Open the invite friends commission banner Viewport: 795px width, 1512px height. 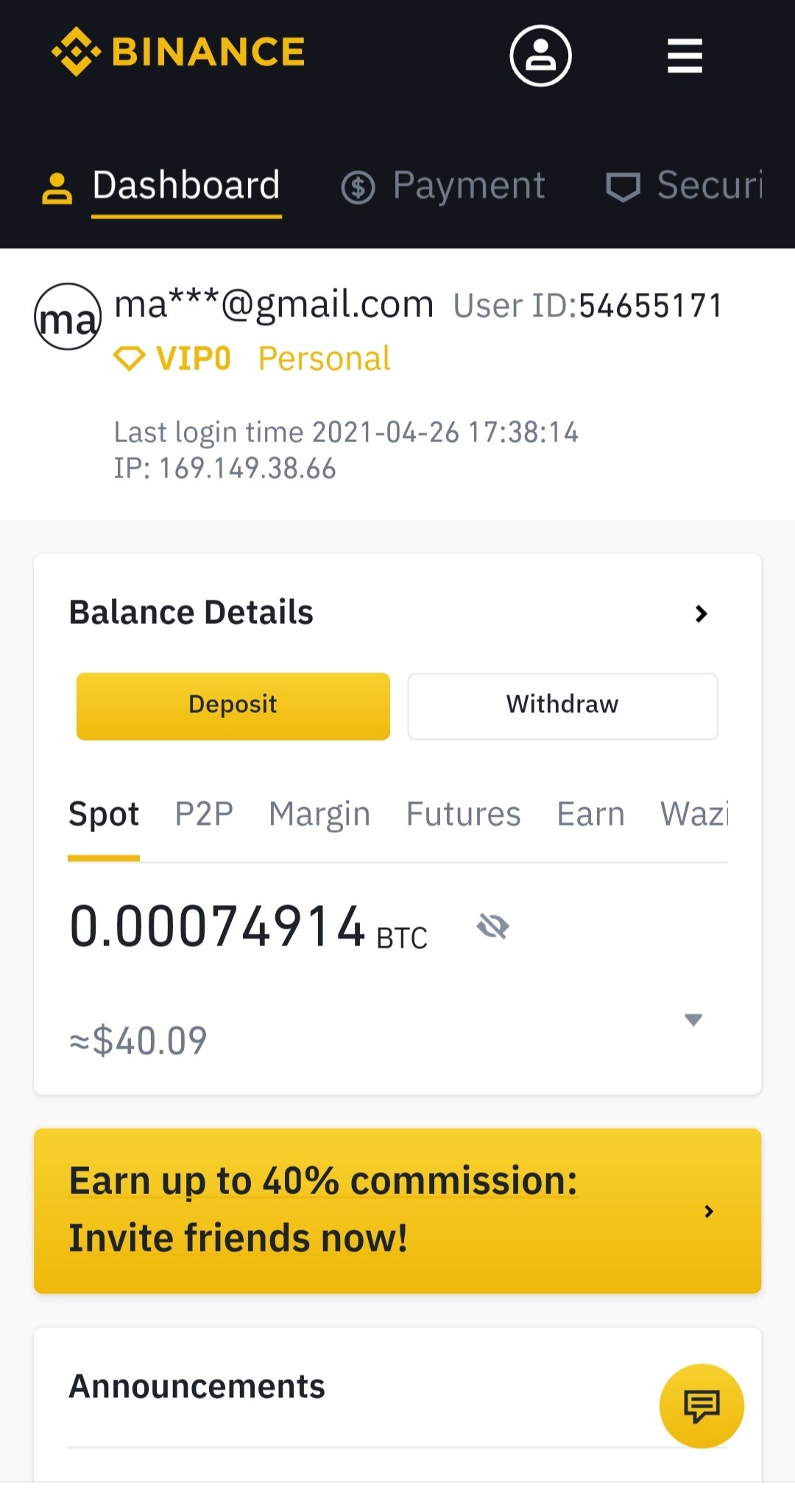(x=397, y=1210)
